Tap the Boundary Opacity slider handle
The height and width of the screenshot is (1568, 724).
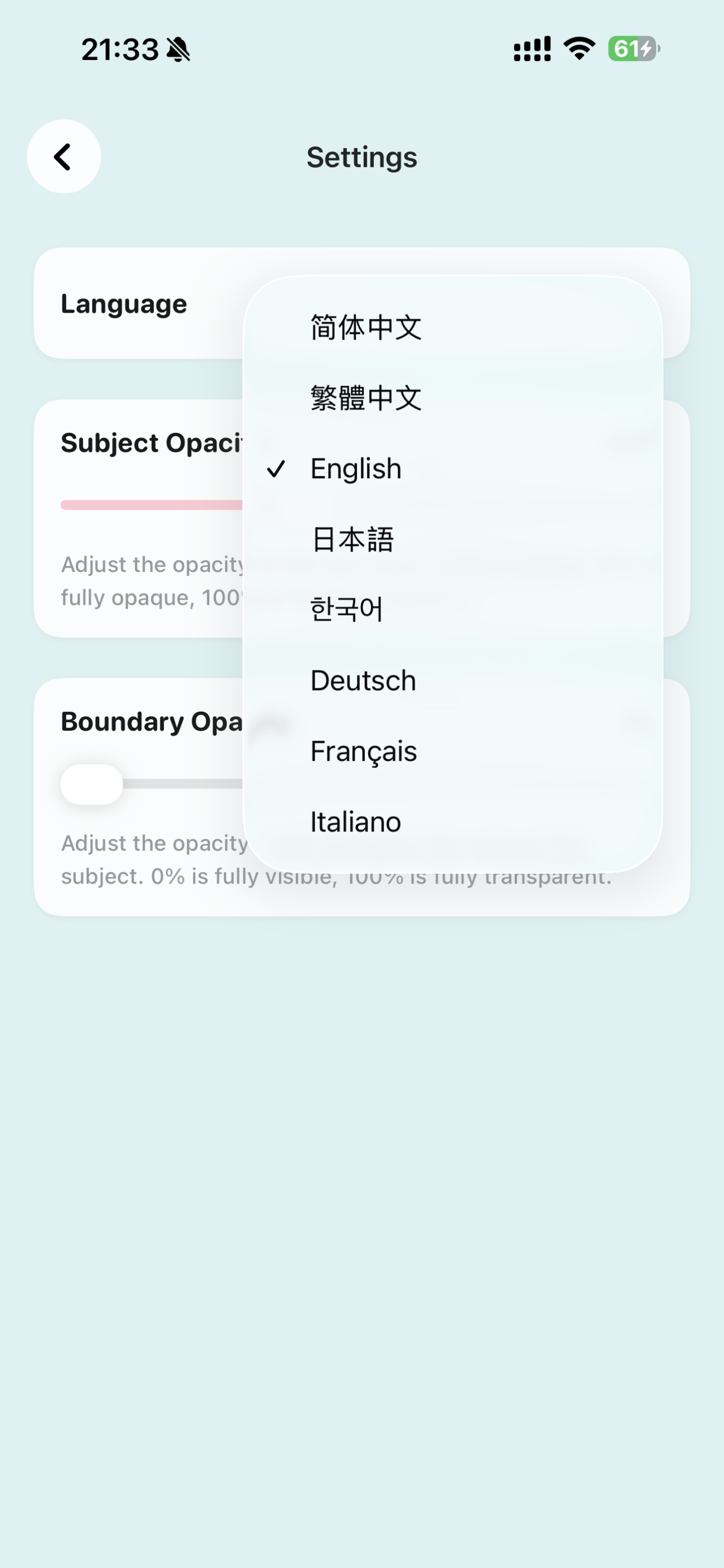click(x=92, y=784)
